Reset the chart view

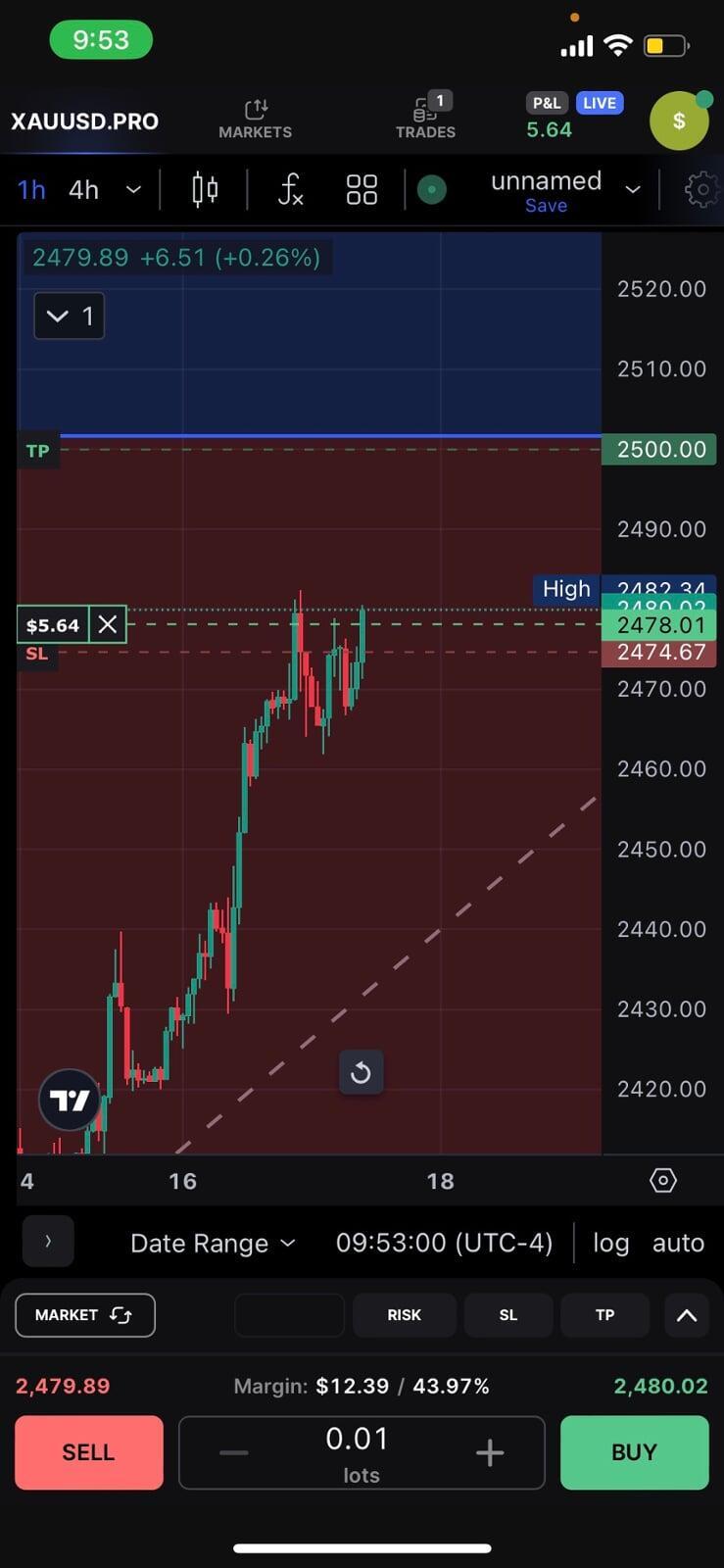[361, 1072]
